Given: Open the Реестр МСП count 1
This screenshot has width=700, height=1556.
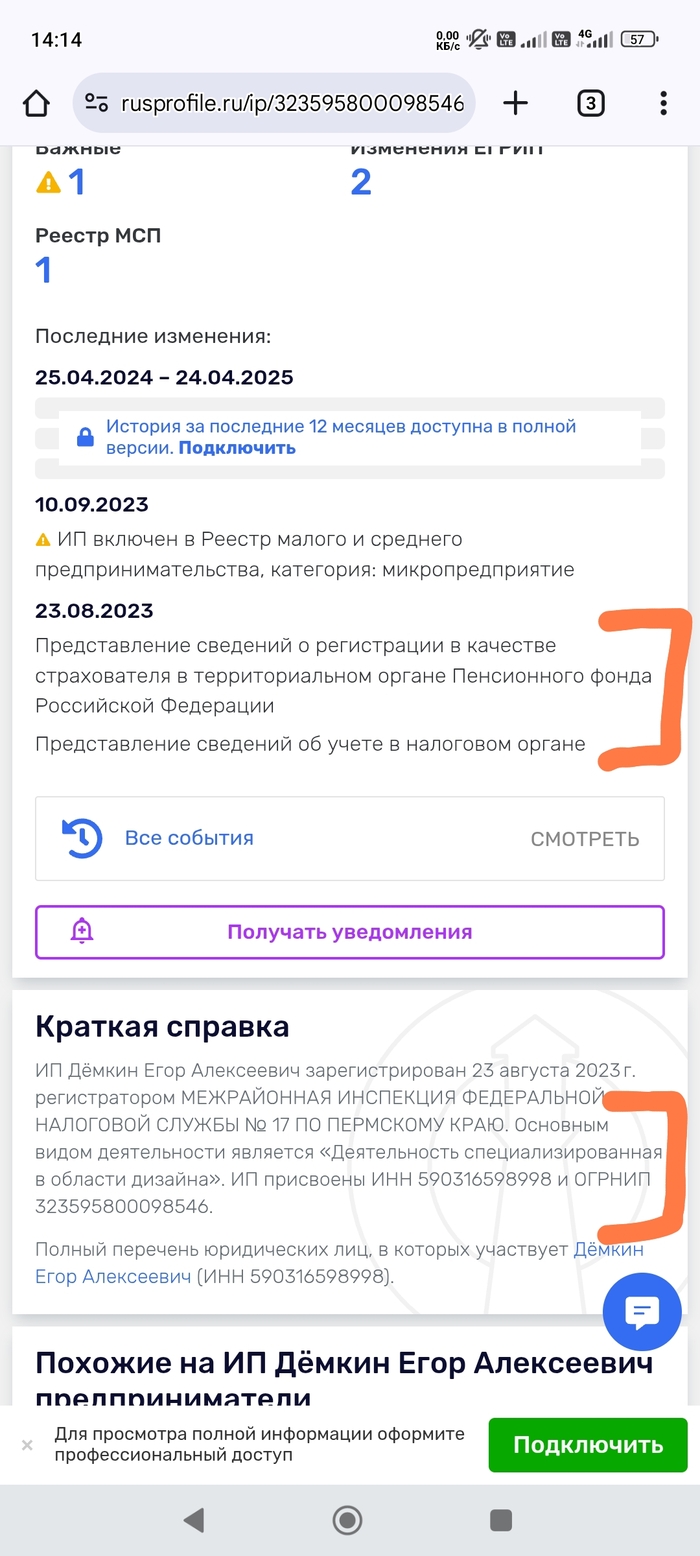Looking at the screenshot, I should tap(44, 270).
